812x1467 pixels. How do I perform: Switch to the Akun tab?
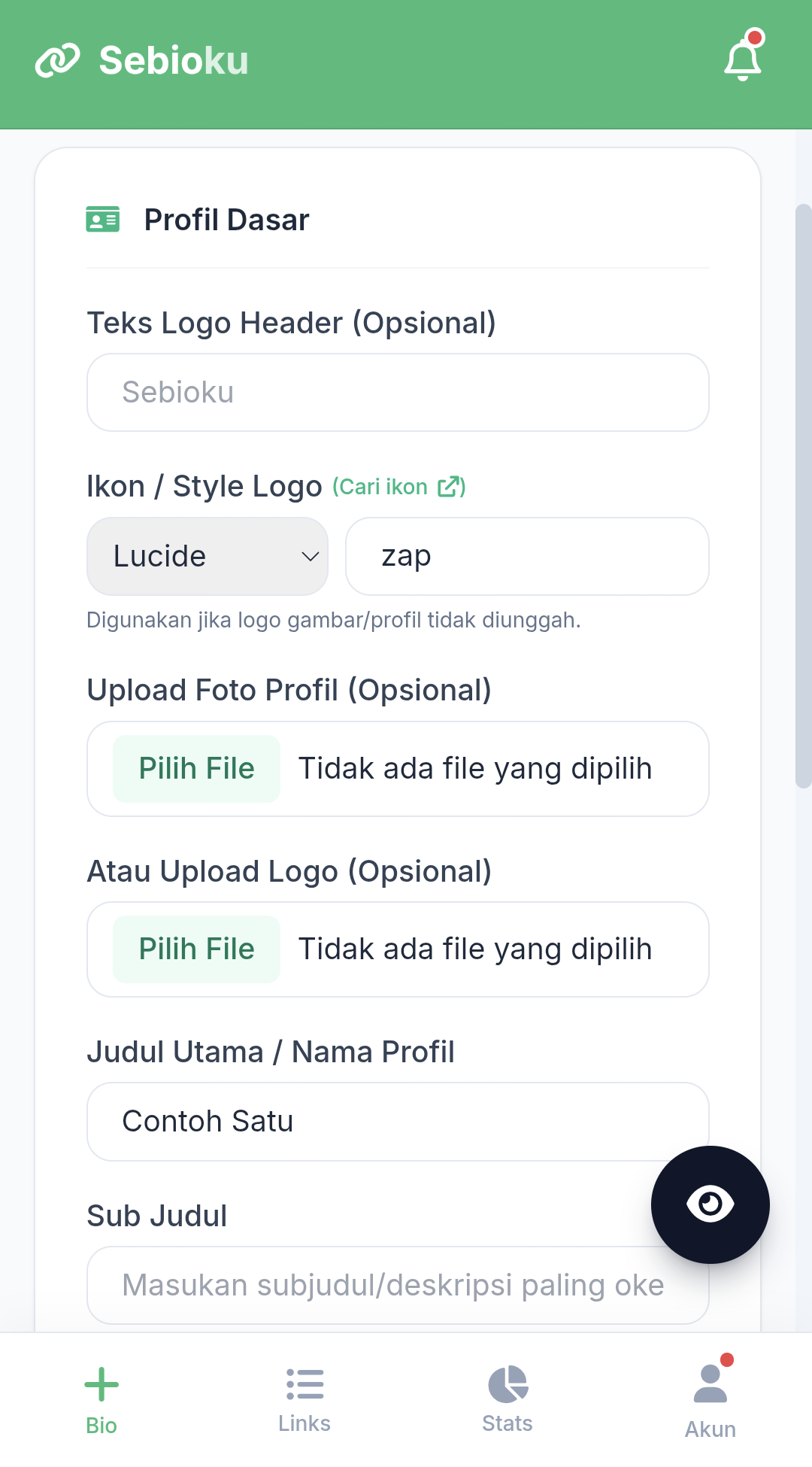[710, 1401]
